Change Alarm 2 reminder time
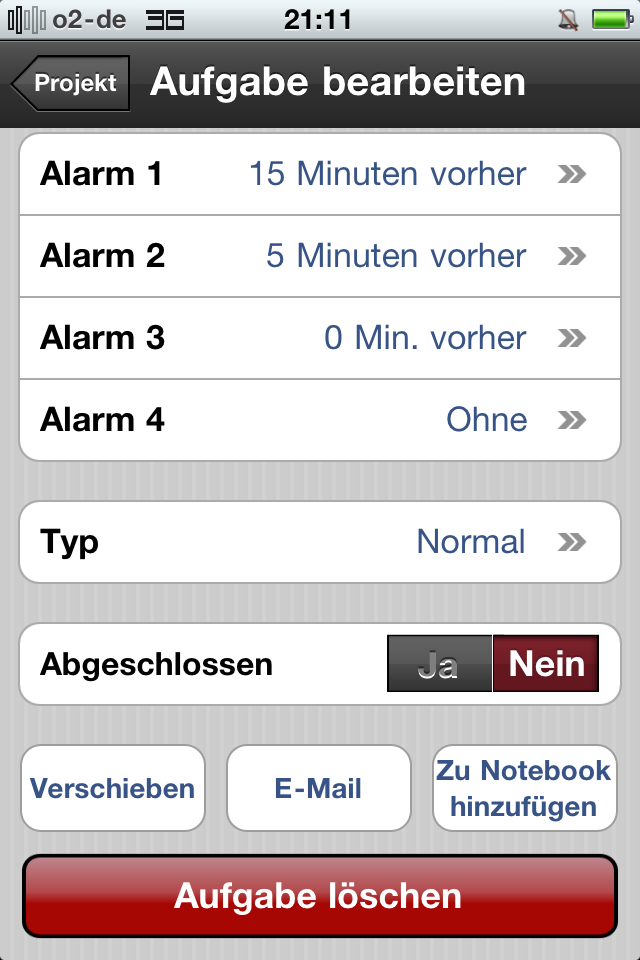This screenshot has width=640, height=960. pyautogui.click(x=320, y=256)
